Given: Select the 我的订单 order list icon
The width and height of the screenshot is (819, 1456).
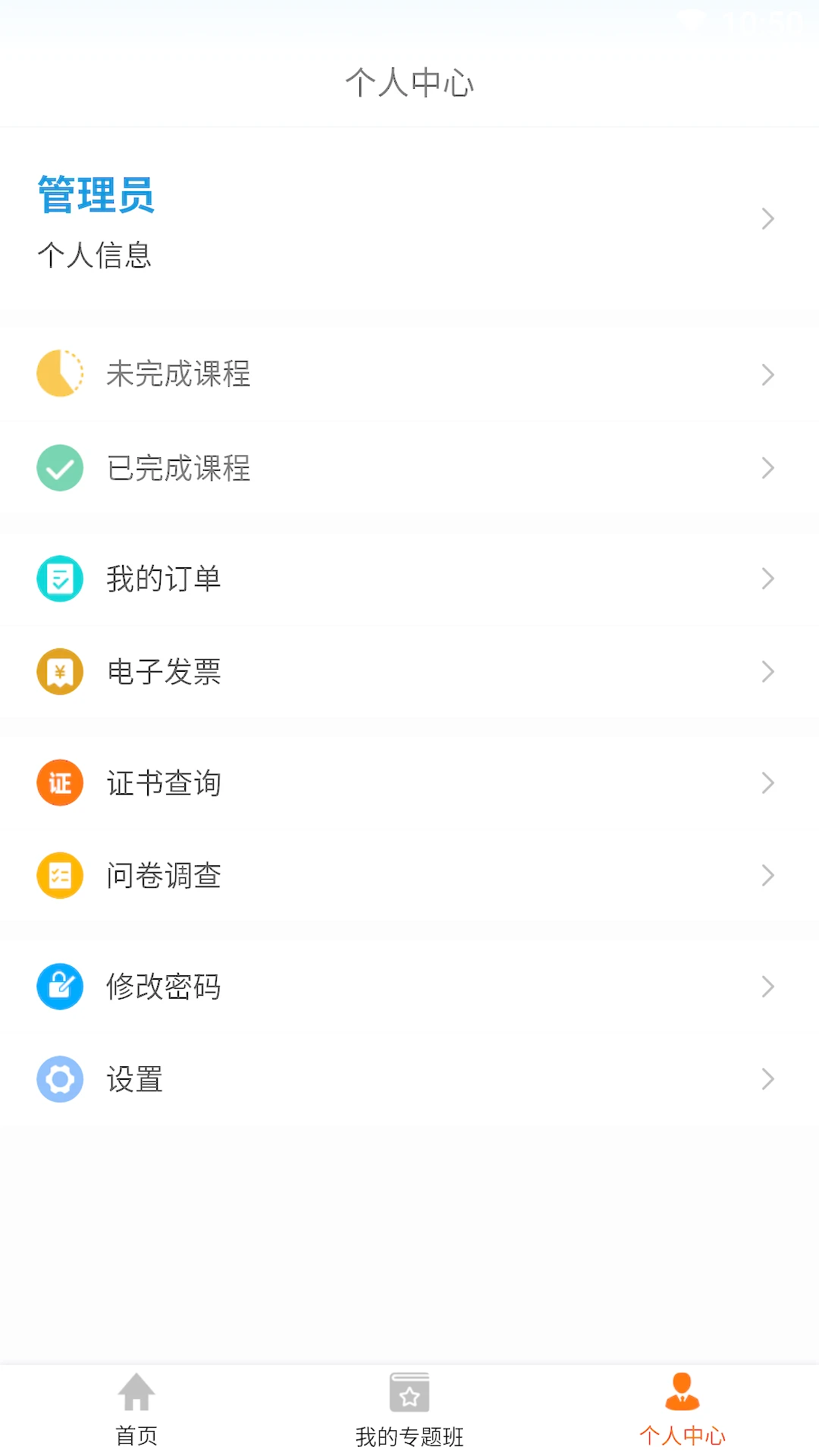Looking at the screenshot, I should (x=59, y=578).
